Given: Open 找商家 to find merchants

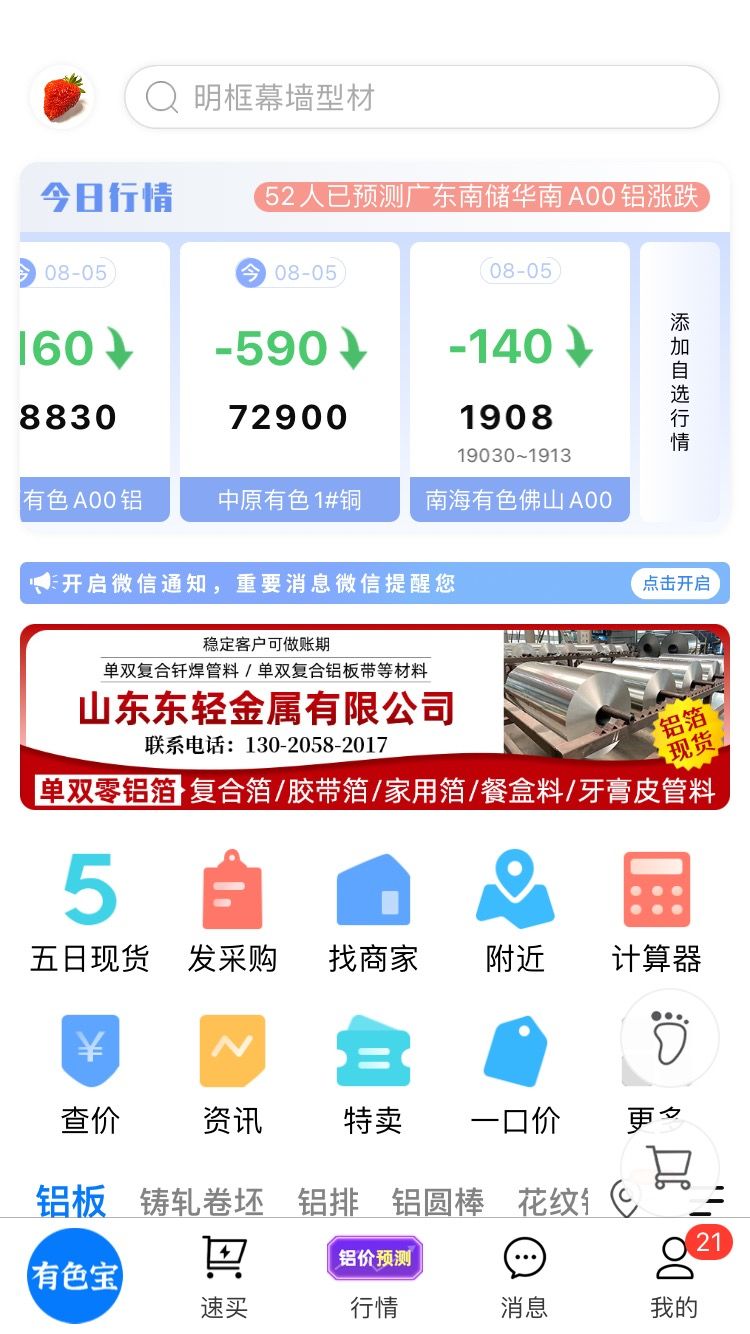Looking at the screenshot, I should tap(373, 912).
